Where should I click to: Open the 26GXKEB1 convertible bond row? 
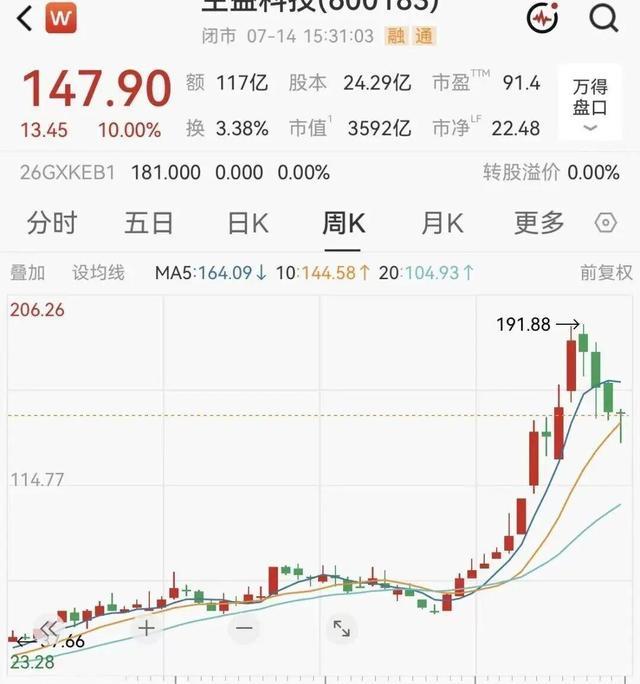click(320, 173)
